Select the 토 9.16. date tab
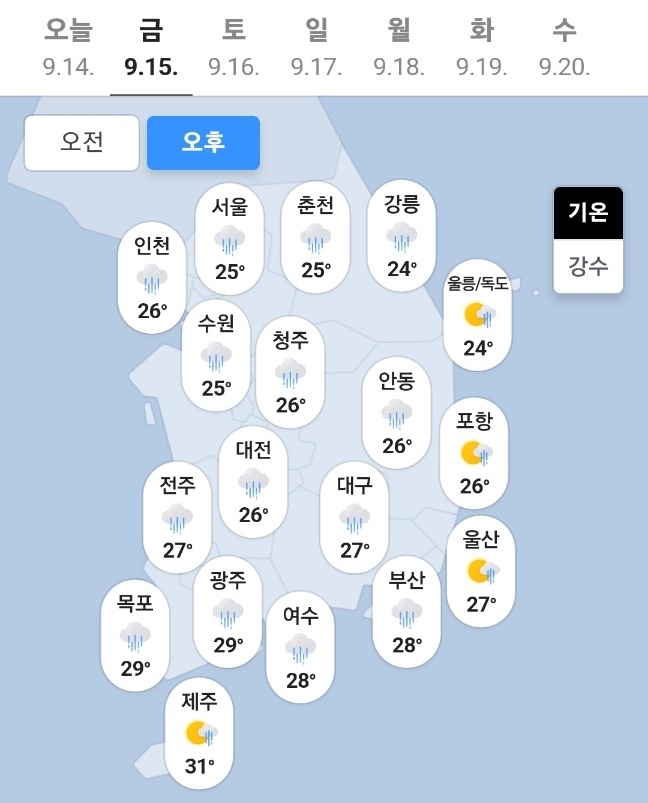This screenshot has width=648, height=803. coord(234,48)
